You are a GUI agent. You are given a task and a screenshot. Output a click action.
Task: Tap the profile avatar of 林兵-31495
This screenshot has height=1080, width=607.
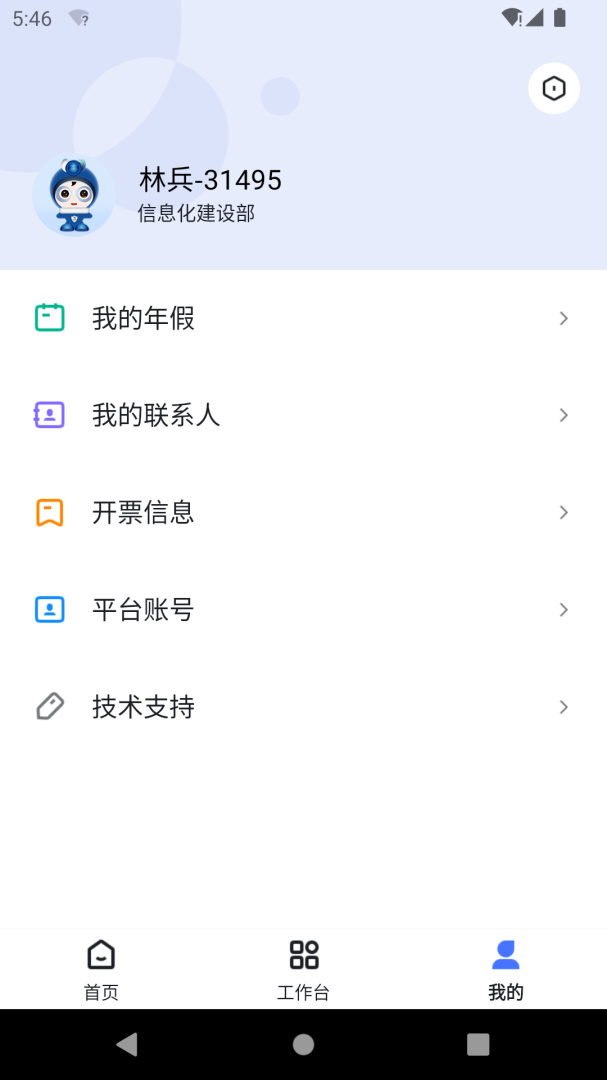click(74, 195)
